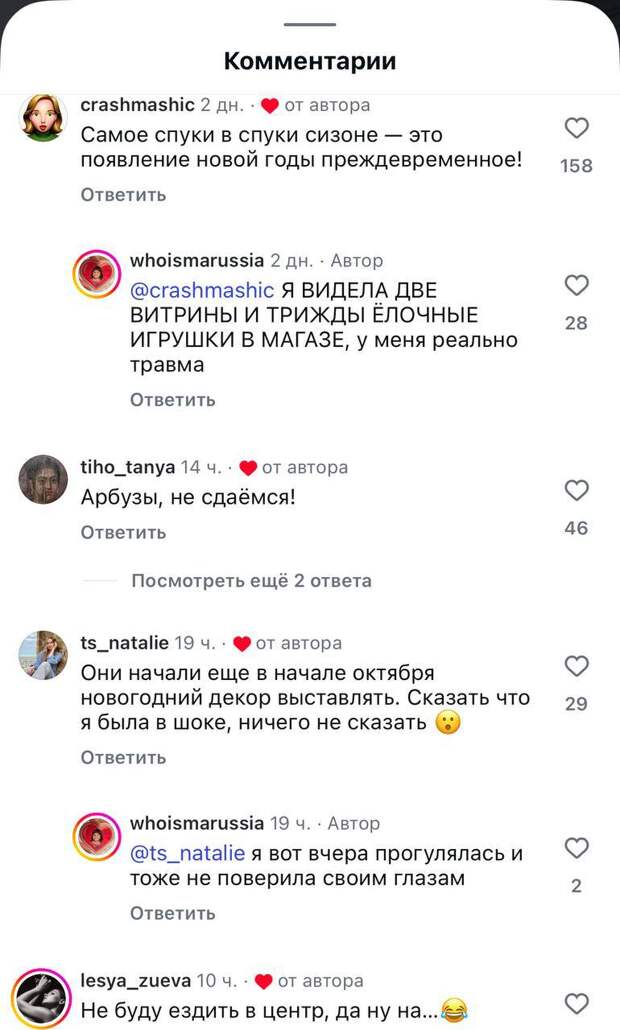Screen dimensions: 620x1030
Task: Open crashmashic's profile avatar
Action: pyautogui.click(x=43, y=118)
